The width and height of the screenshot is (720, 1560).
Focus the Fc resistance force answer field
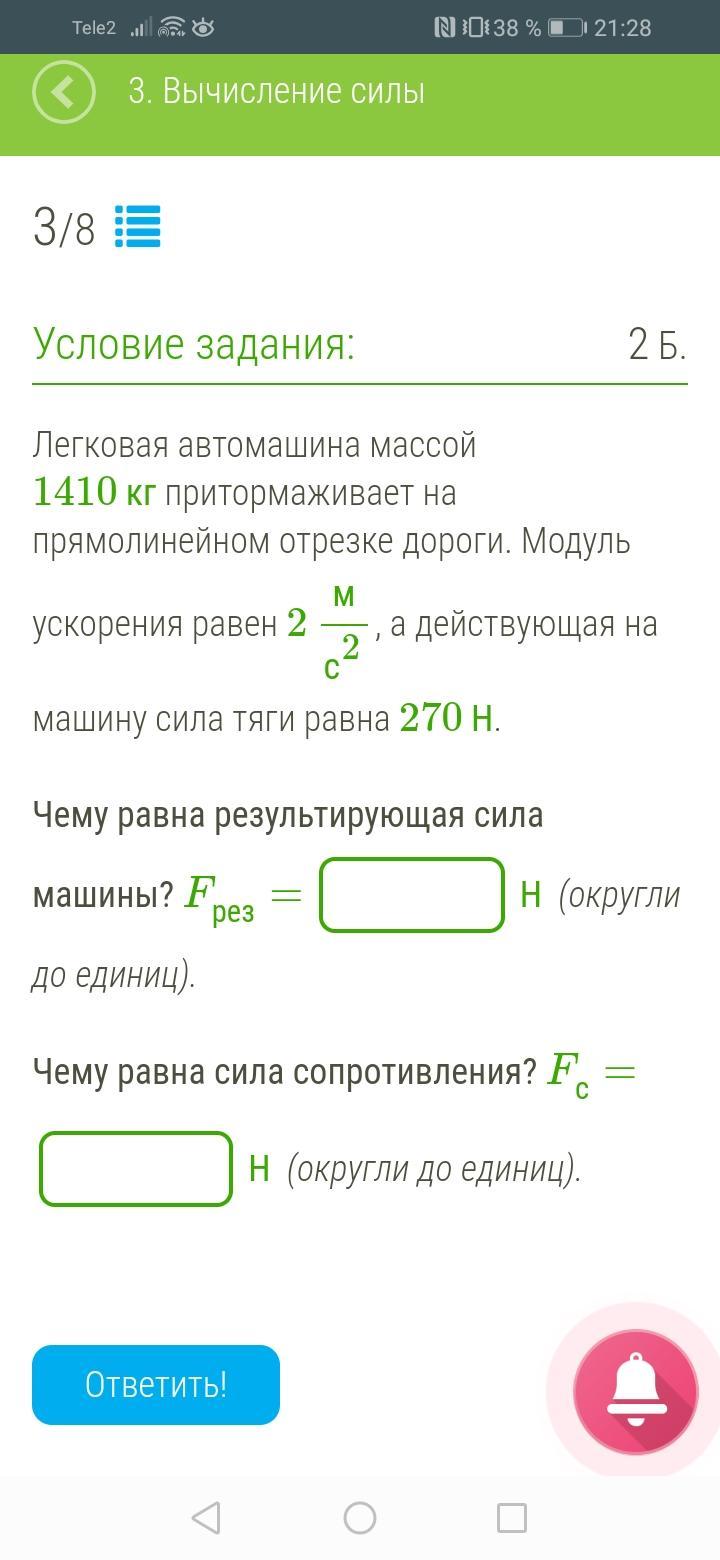(x=136, y=1168)
